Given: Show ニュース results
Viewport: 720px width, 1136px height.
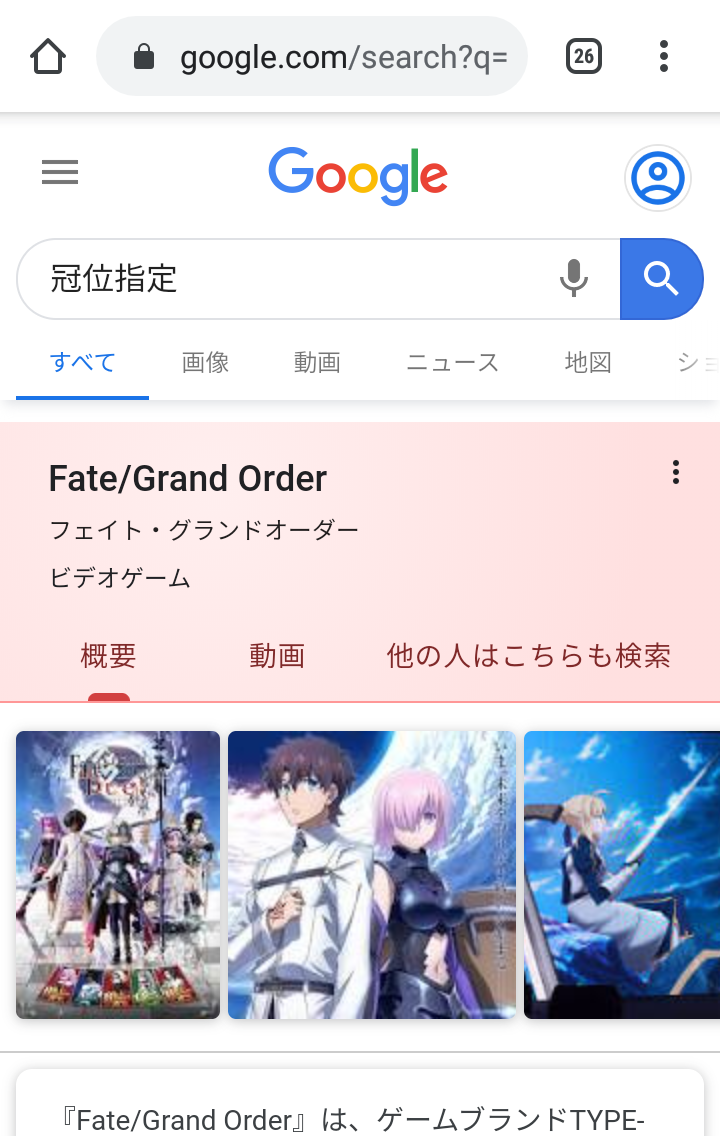Looking at the screenshot, I should coord(452,362).
